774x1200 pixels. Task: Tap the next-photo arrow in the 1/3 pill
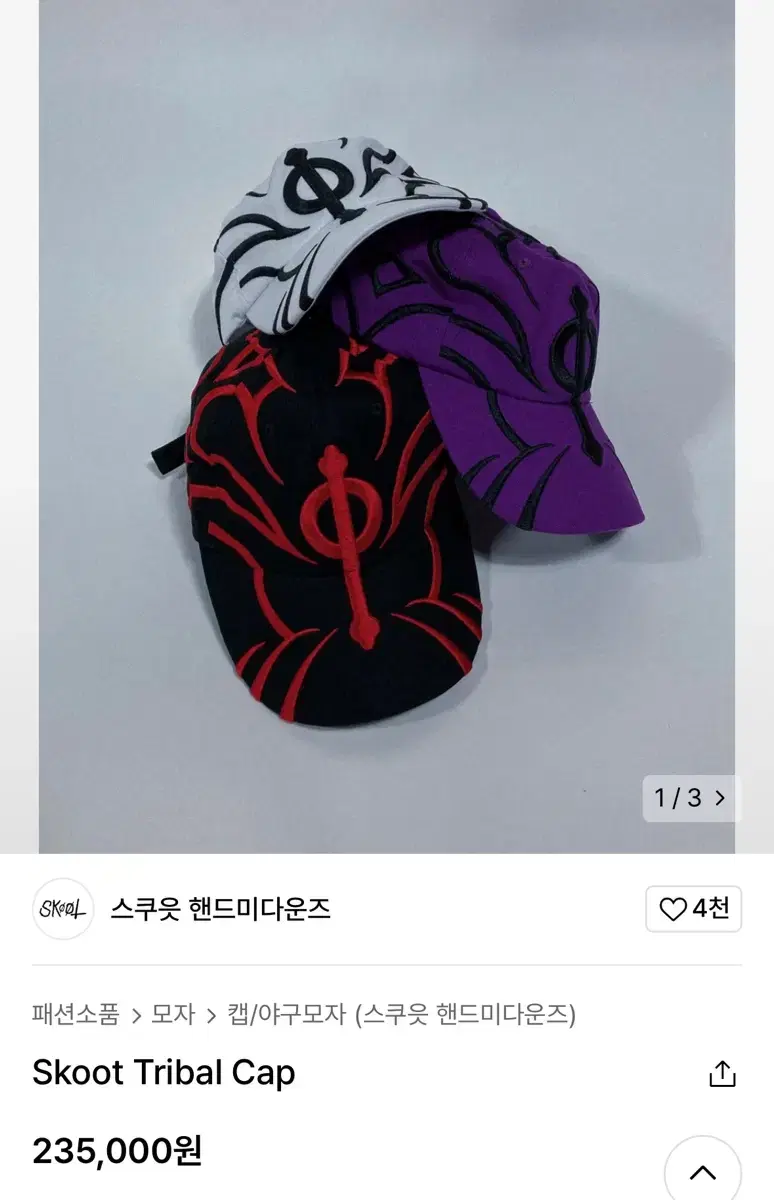click(721, 796)
